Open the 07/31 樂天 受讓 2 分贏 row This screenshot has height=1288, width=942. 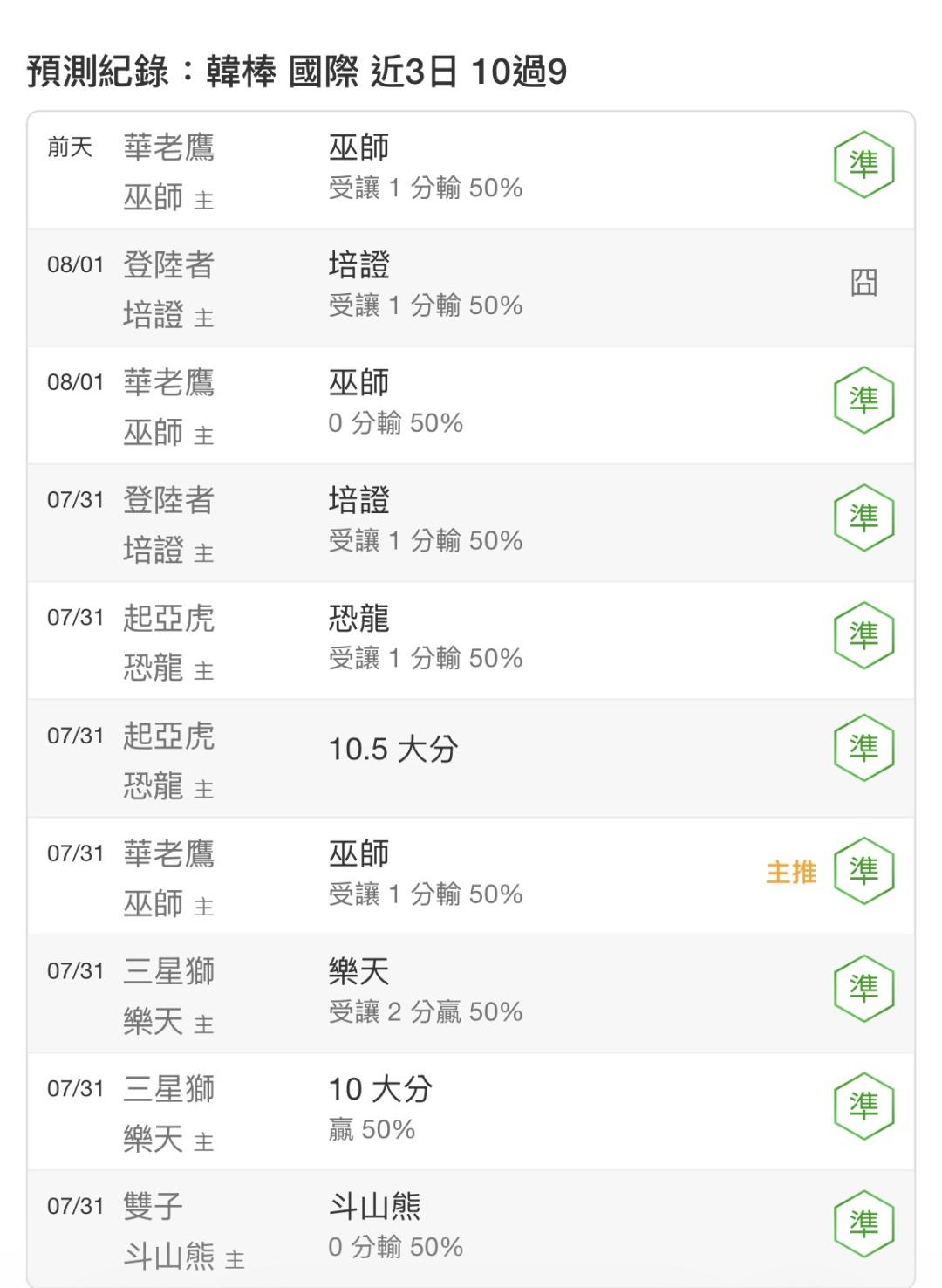pos(471,994)
